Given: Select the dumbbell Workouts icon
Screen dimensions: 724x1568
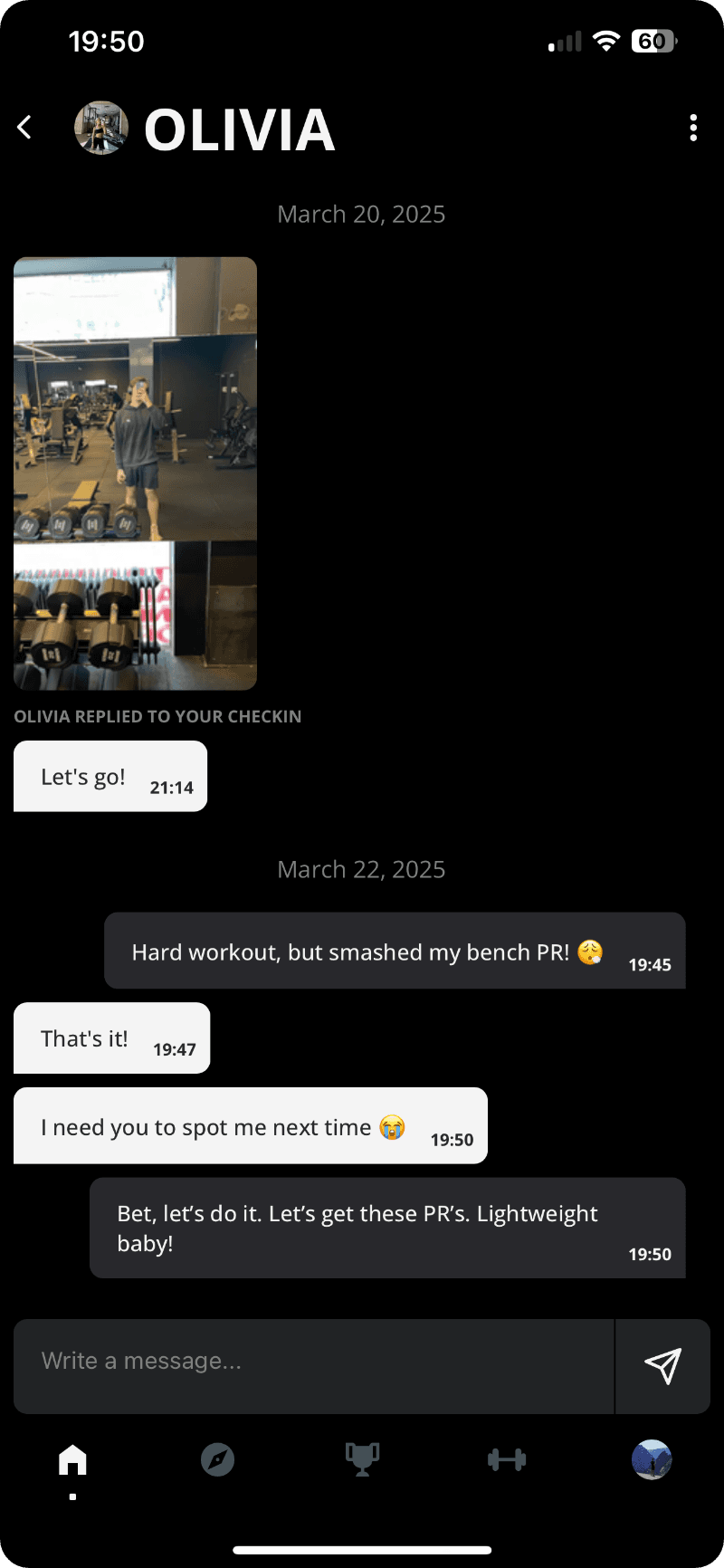Looking at the screenshot, I should coord(507,1459).
